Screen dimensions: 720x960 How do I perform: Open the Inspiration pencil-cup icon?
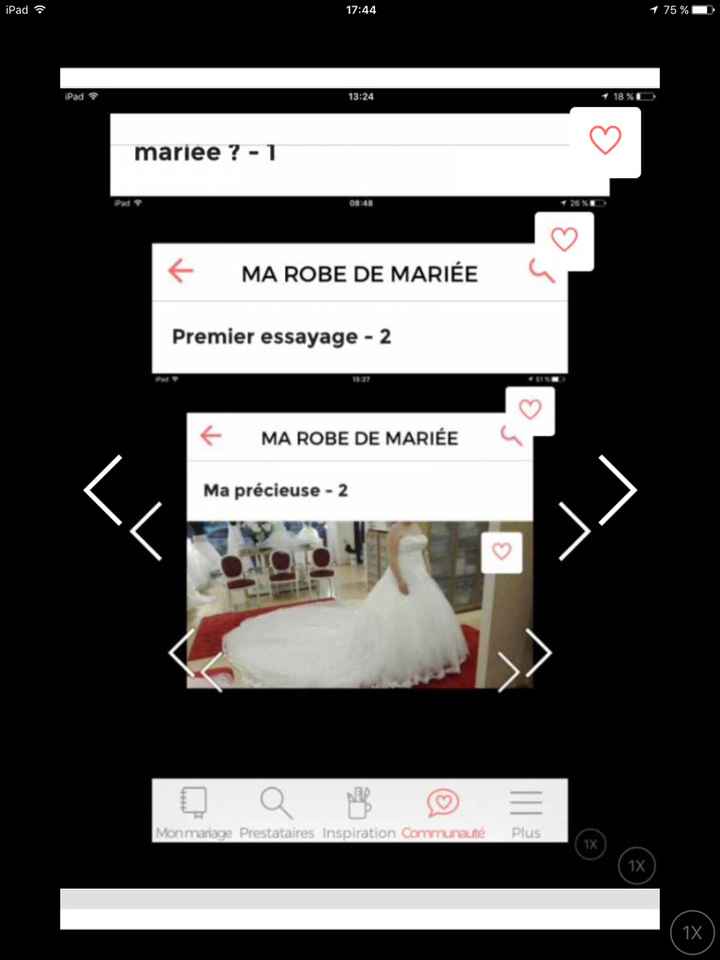pyautogui.click(x=359, y=801)
